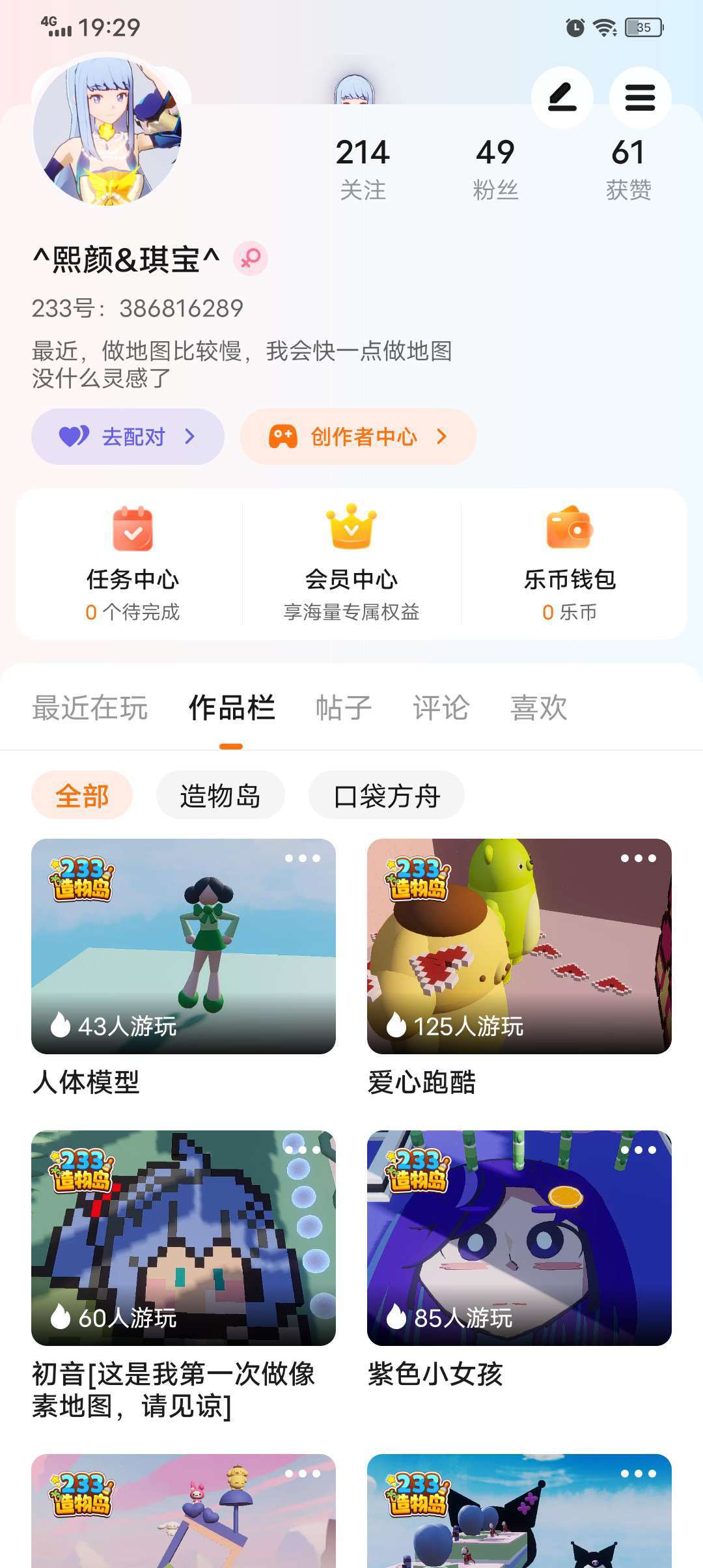Screen dimensions: 703x1568
Task: Tap the edit profile pencil icon
Action: 562,98
